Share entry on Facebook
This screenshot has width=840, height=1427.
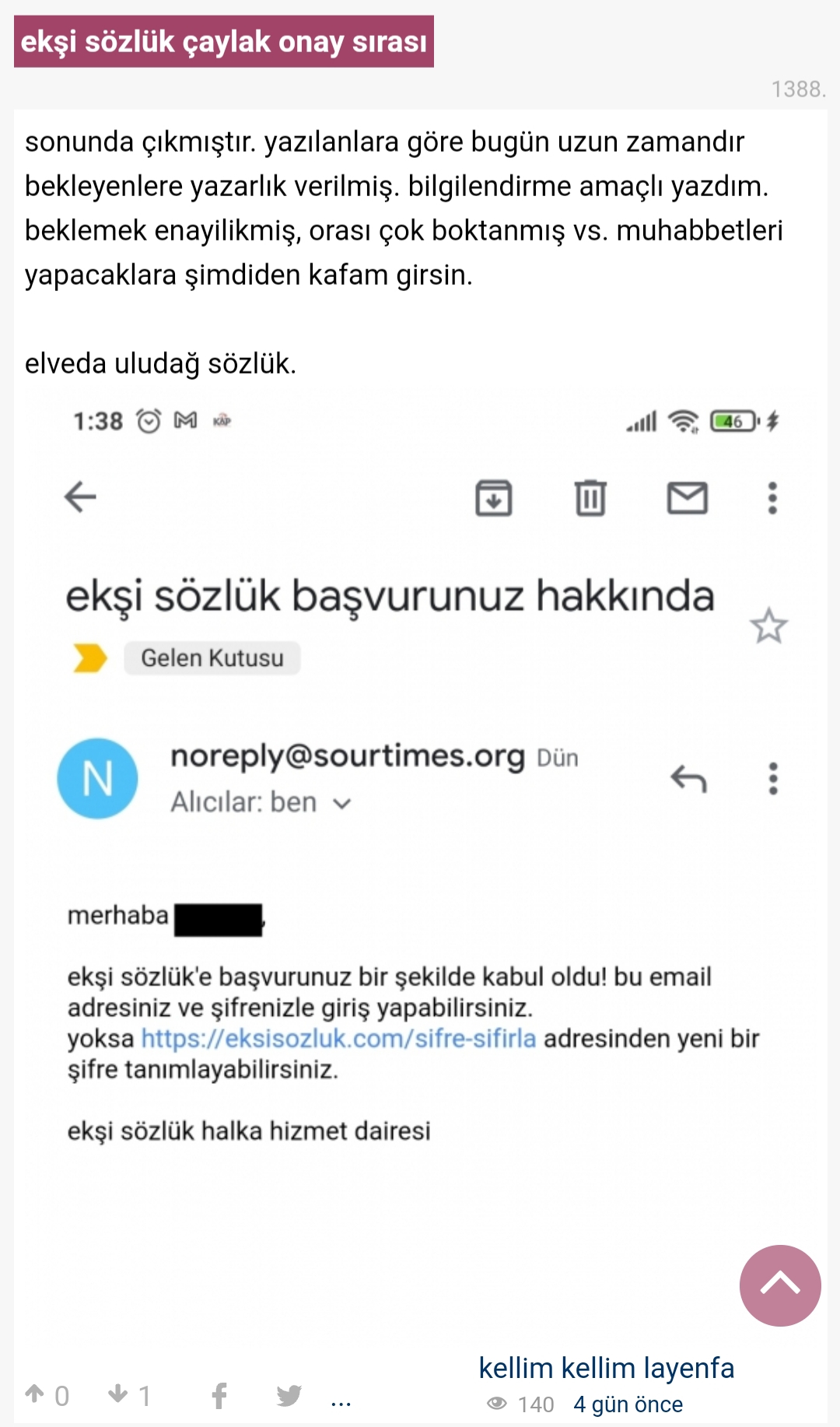pos(220,1395)
